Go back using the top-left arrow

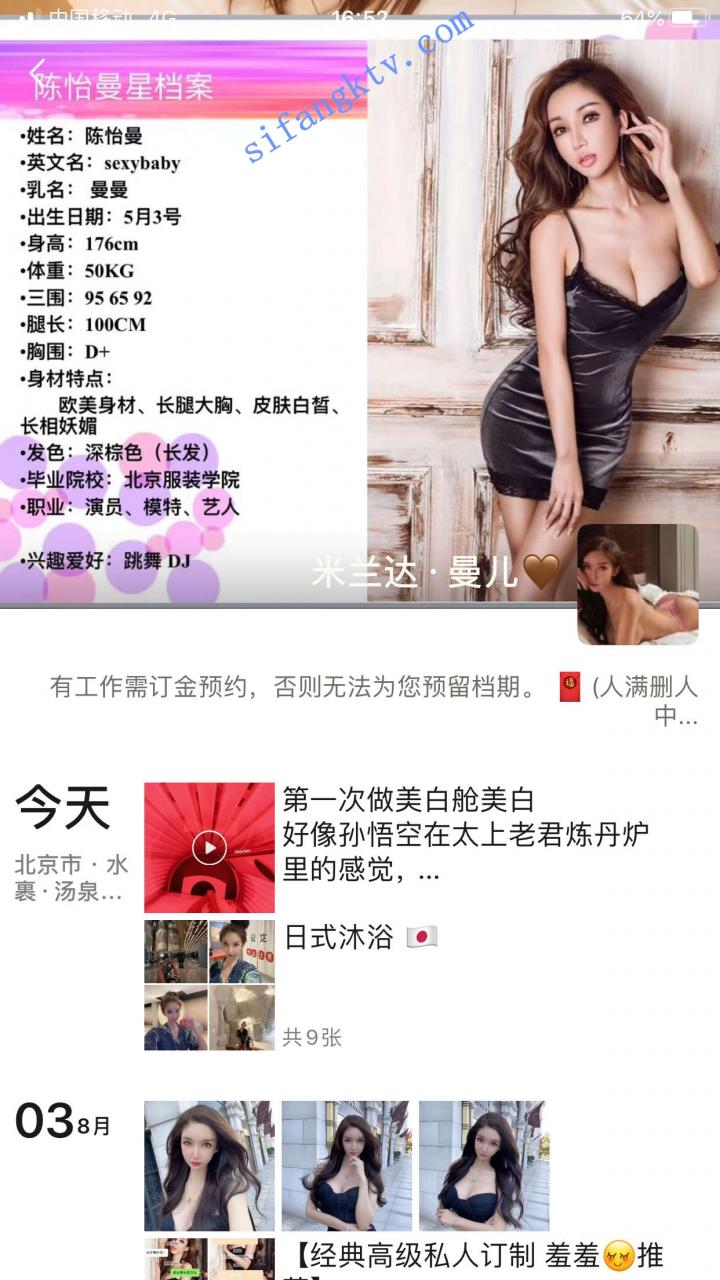point(38,72)
